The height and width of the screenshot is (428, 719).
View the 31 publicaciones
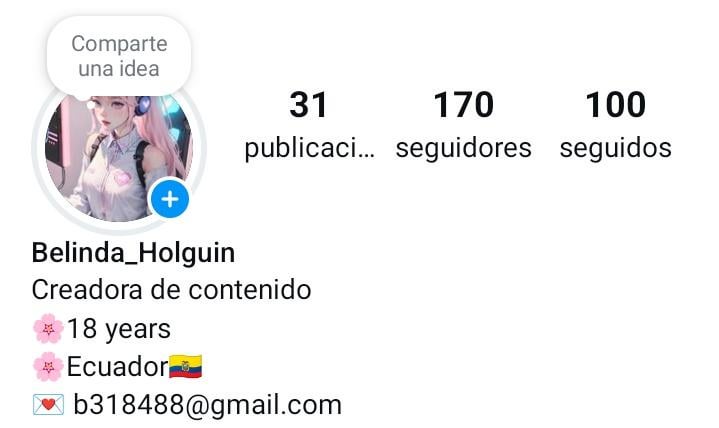[309, 126]
